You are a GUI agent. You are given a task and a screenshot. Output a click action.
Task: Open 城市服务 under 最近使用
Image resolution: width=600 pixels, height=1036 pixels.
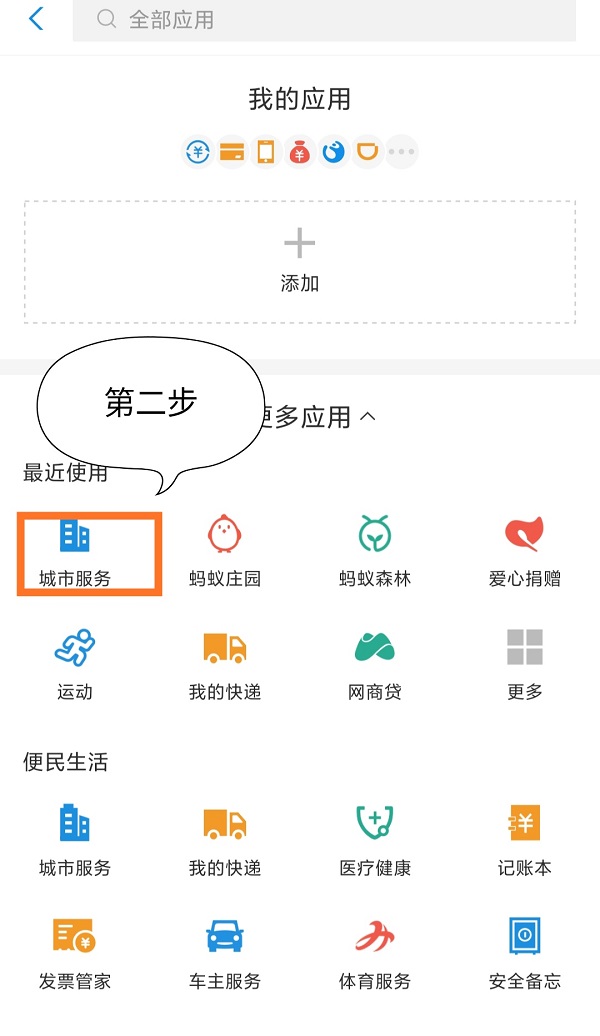point(76,552)
